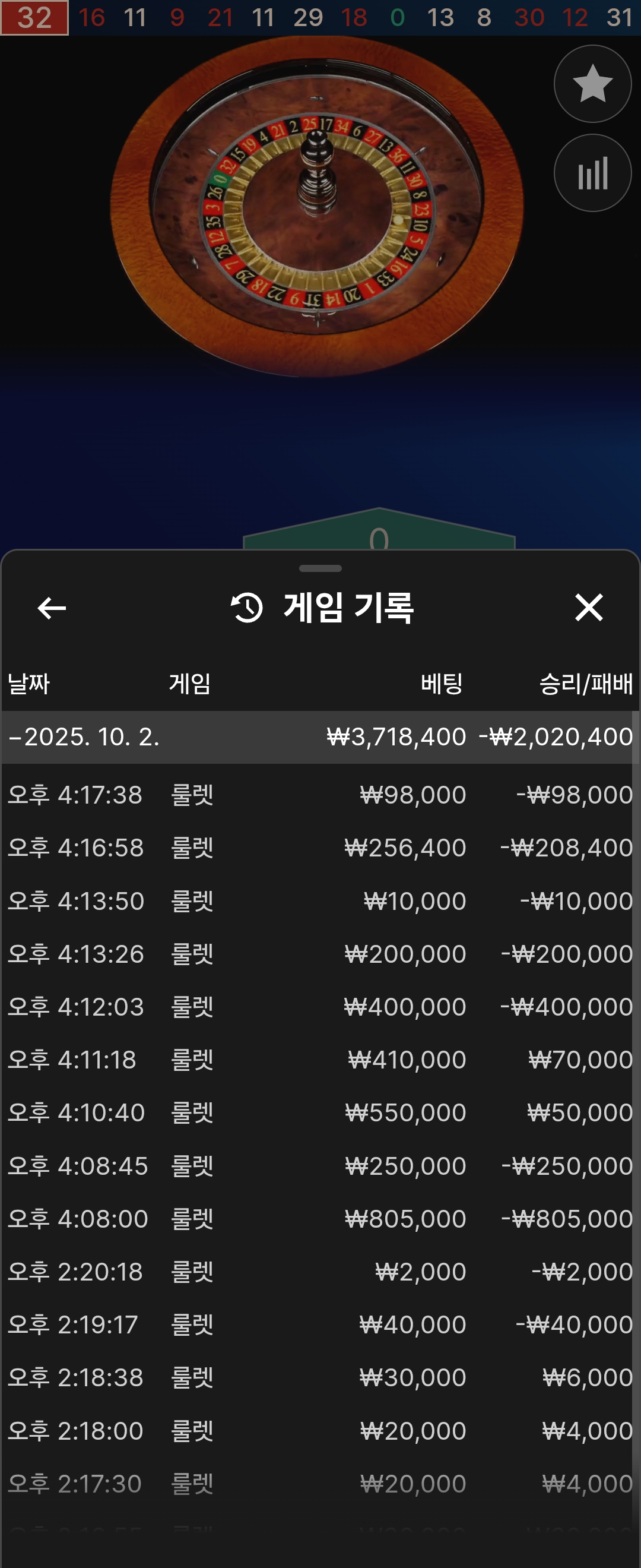The height and width of the screenshot is (1568, 641).
Task: Open the 오후 4:17:38 룰렛 record
Action: click(x=320, y=795)
